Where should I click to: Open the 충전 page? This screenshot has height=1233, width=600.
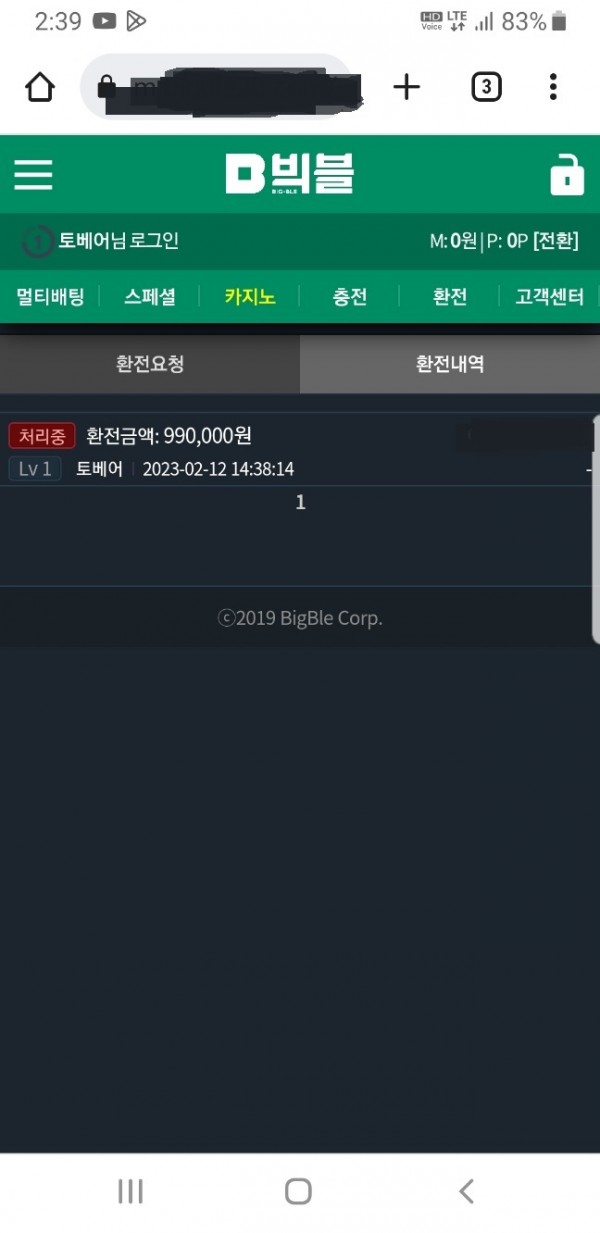pyautogui.click(x=350, y=297)
